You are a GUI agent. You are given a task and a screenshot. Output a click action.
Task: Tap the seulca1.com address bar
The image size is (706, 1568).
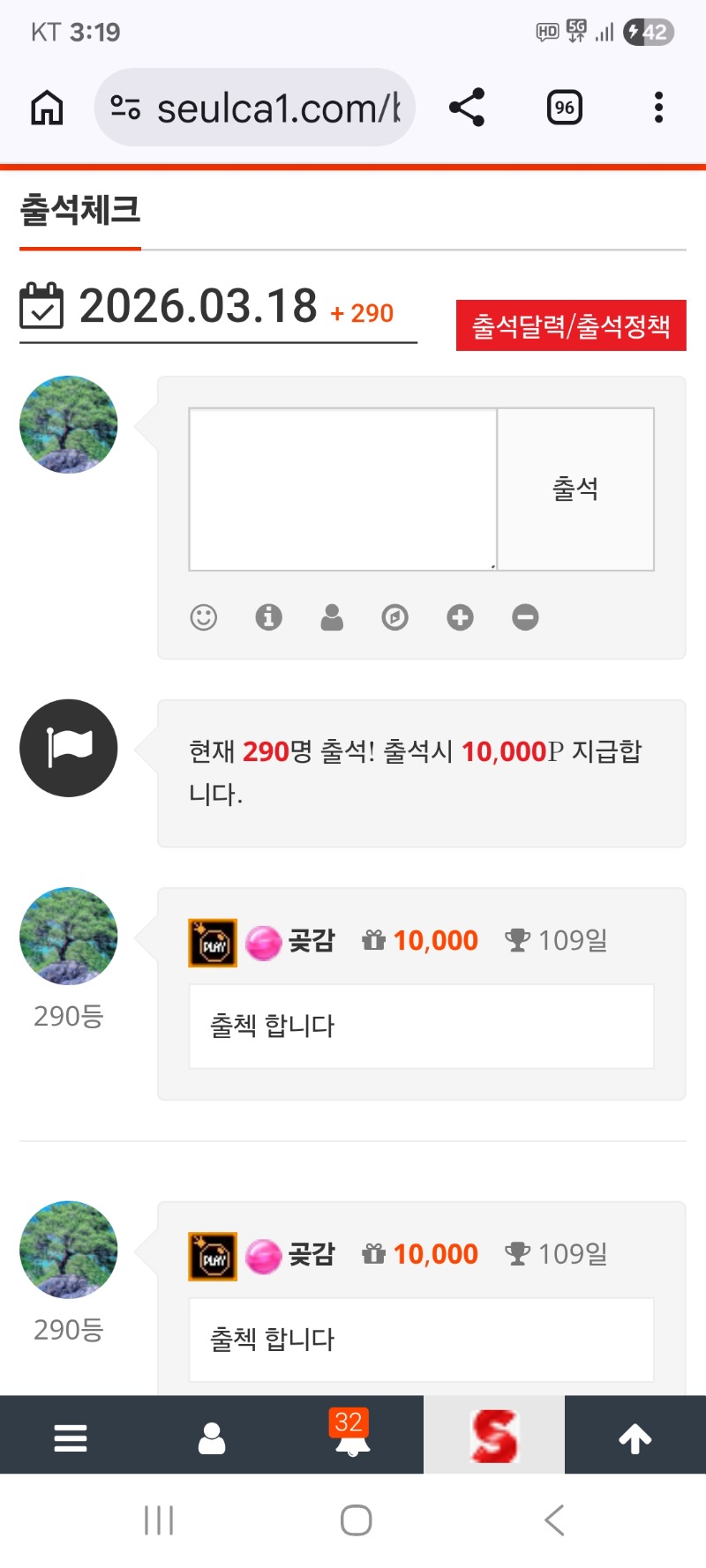tap(256, 108)
